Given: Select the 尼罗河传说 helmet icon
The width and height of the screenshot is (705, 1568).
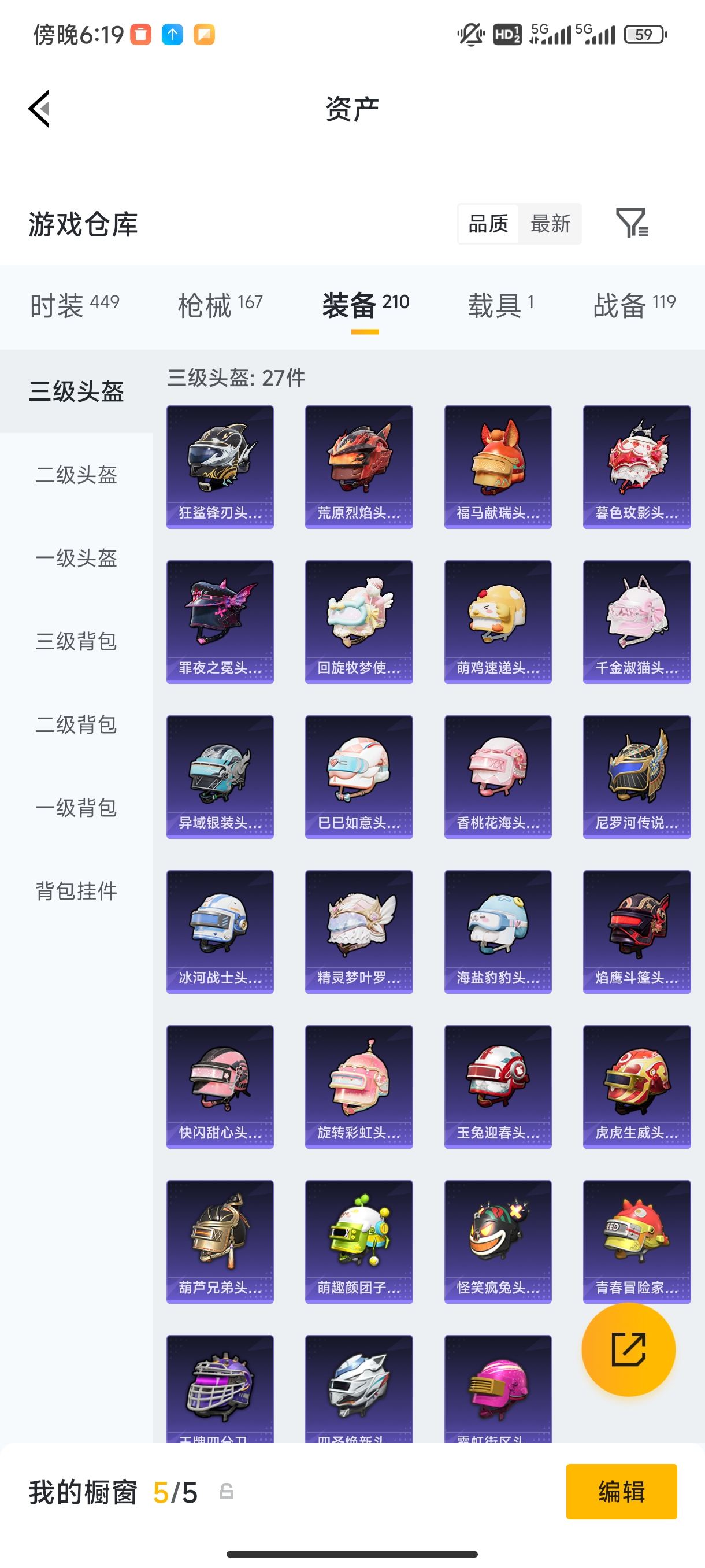Looking at the screenshot, I should coord(636,776).
